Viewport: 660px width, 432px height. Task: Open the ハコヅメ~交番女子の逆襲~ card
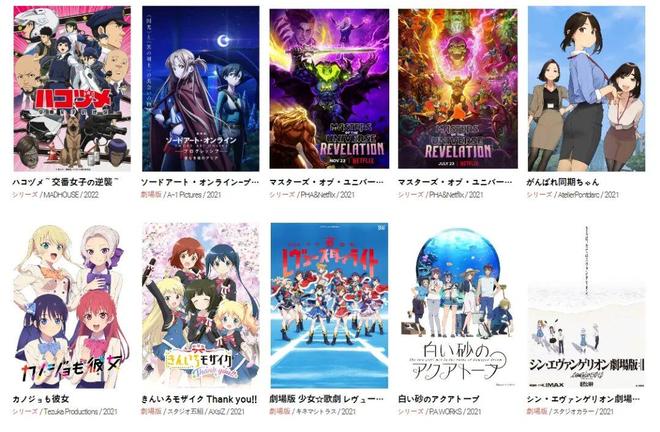coord(73,89)
